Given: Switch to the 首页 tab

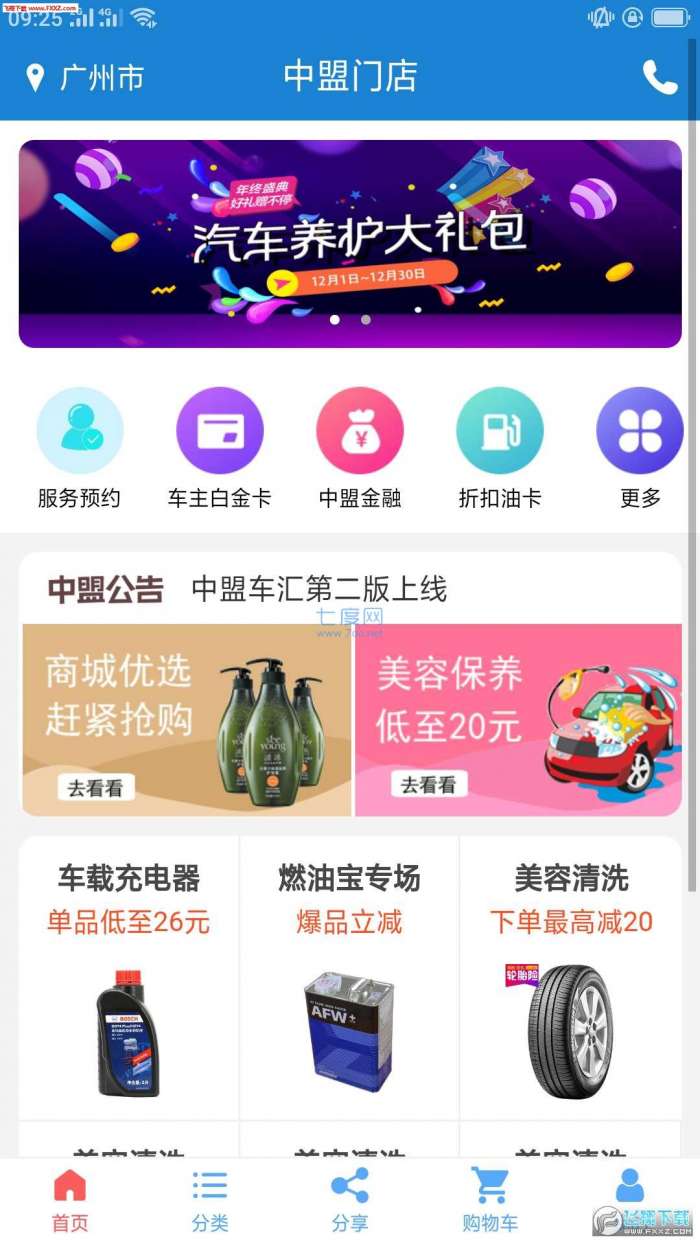Looking at the screenshot, I should 70,1200.
